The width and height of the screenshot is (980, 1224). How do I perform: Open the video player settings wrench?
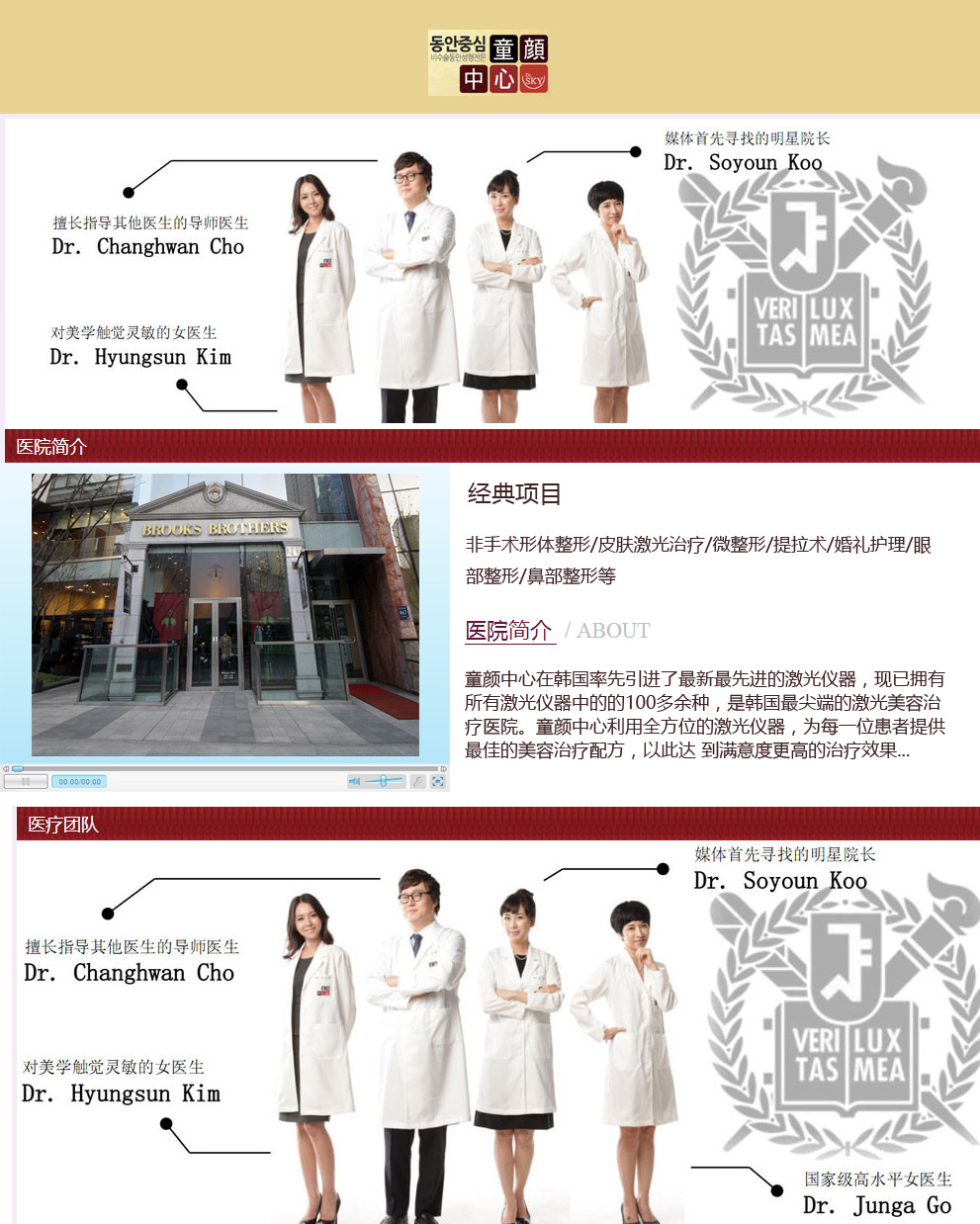tap(417, 781)
